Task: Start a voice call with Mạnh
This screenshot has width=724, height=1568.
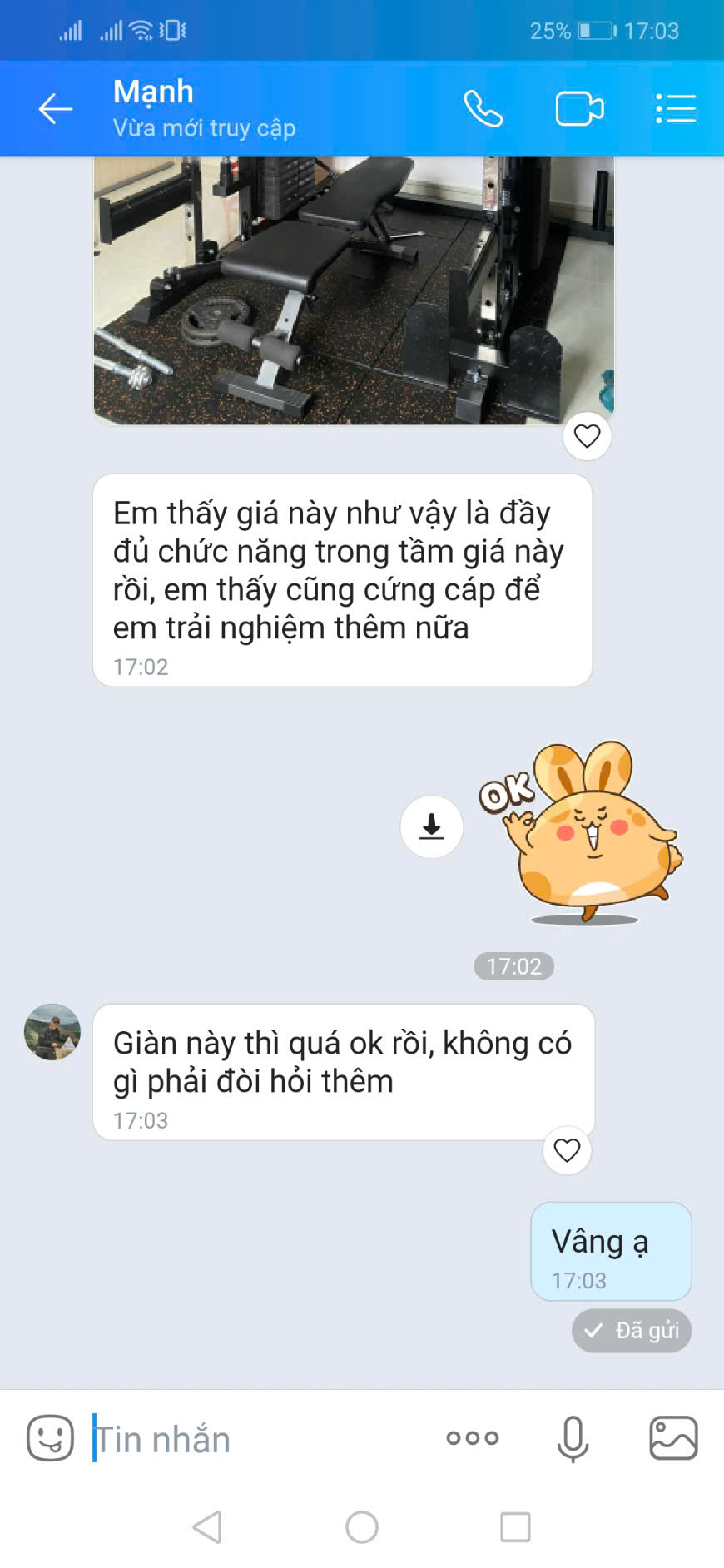Action: (483, 109)
